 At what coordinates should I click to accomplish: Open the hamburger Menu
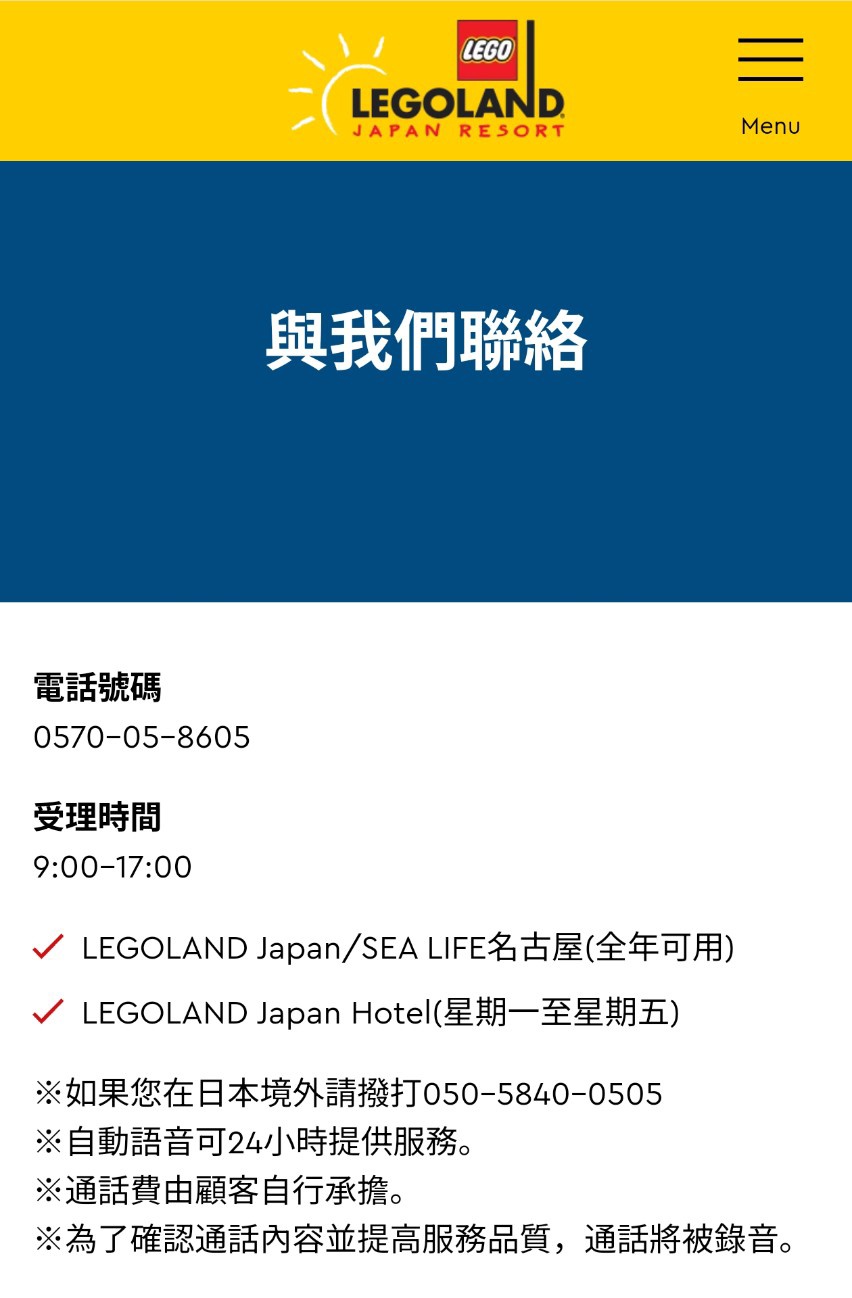(x=770, y=82)
